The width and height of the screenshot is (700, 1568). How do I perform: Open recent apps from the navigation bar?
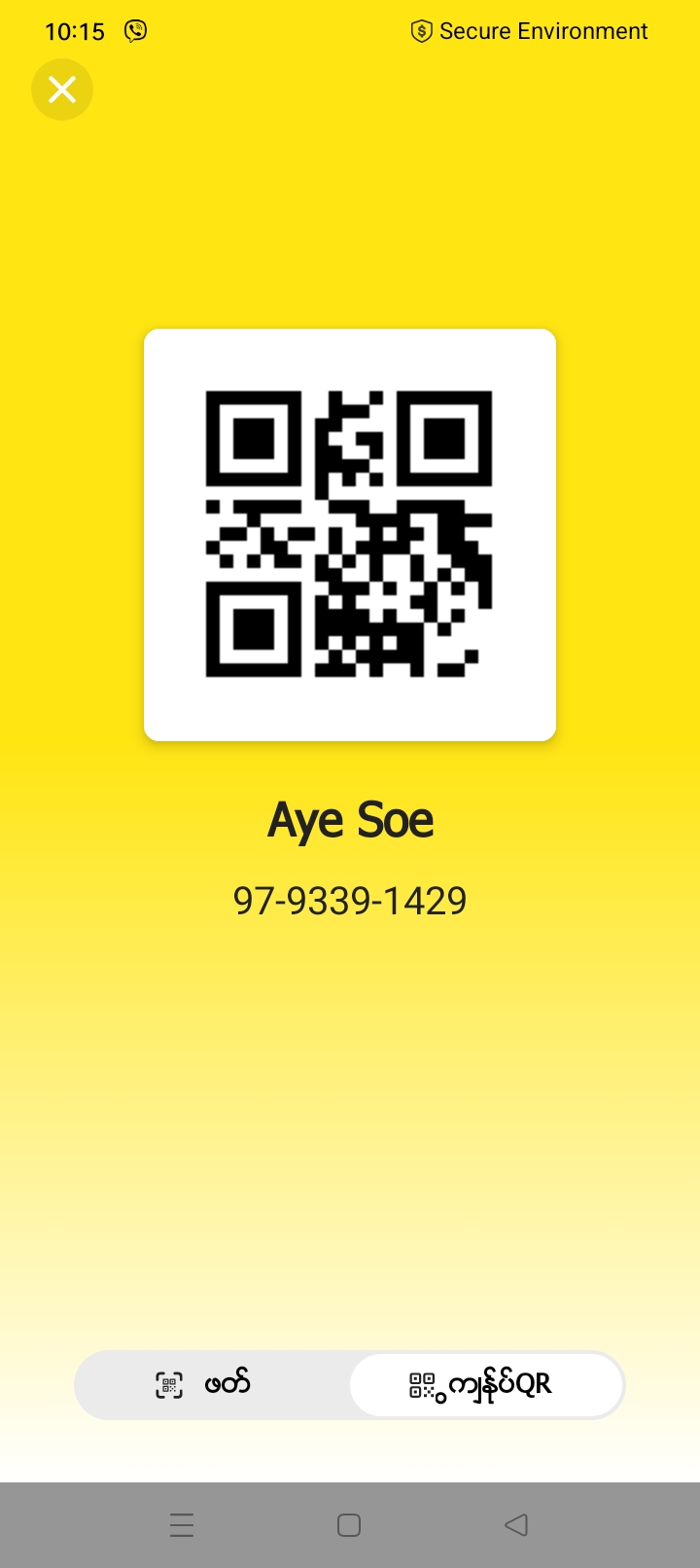(x=182, y=1524)
